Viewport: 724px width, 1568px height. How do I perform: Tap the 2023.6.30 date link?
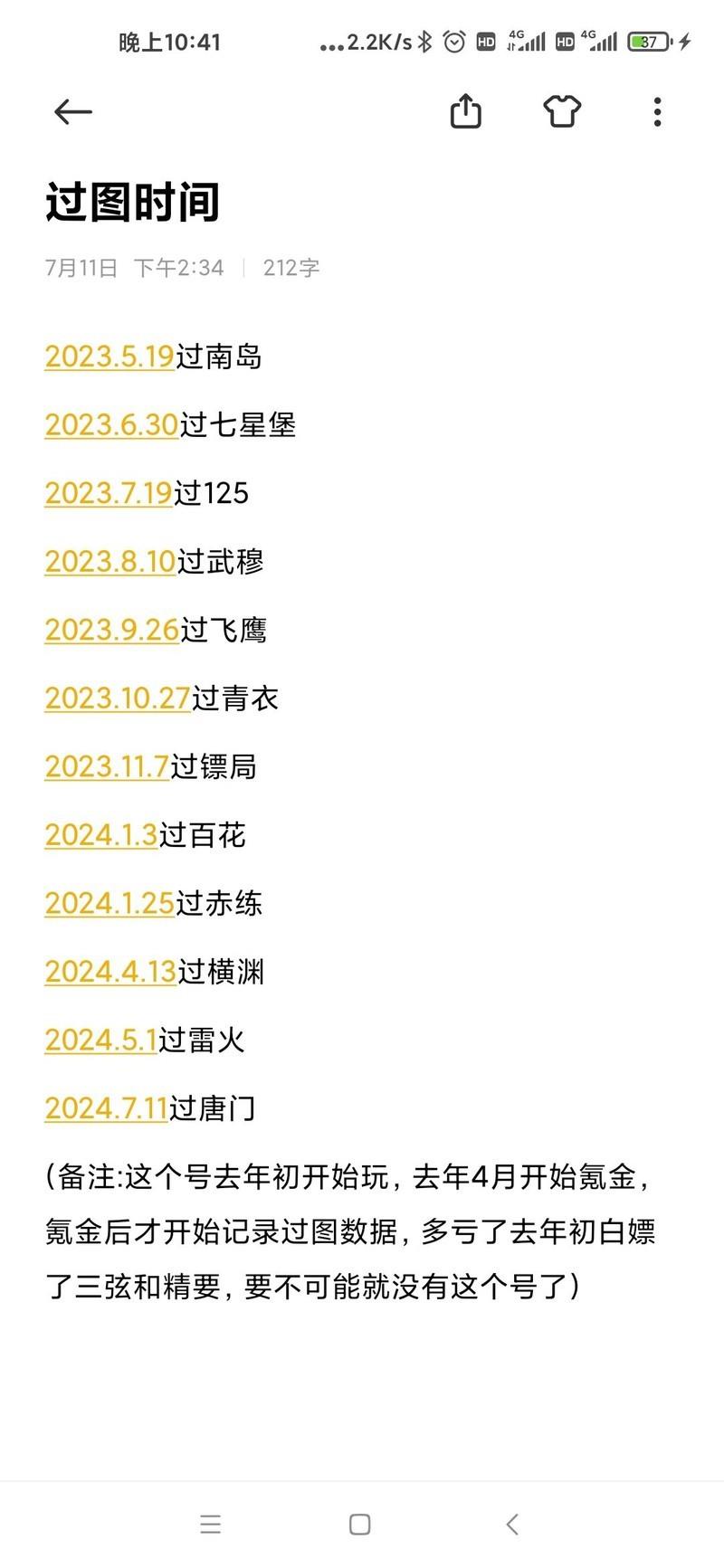coord(111,425)
